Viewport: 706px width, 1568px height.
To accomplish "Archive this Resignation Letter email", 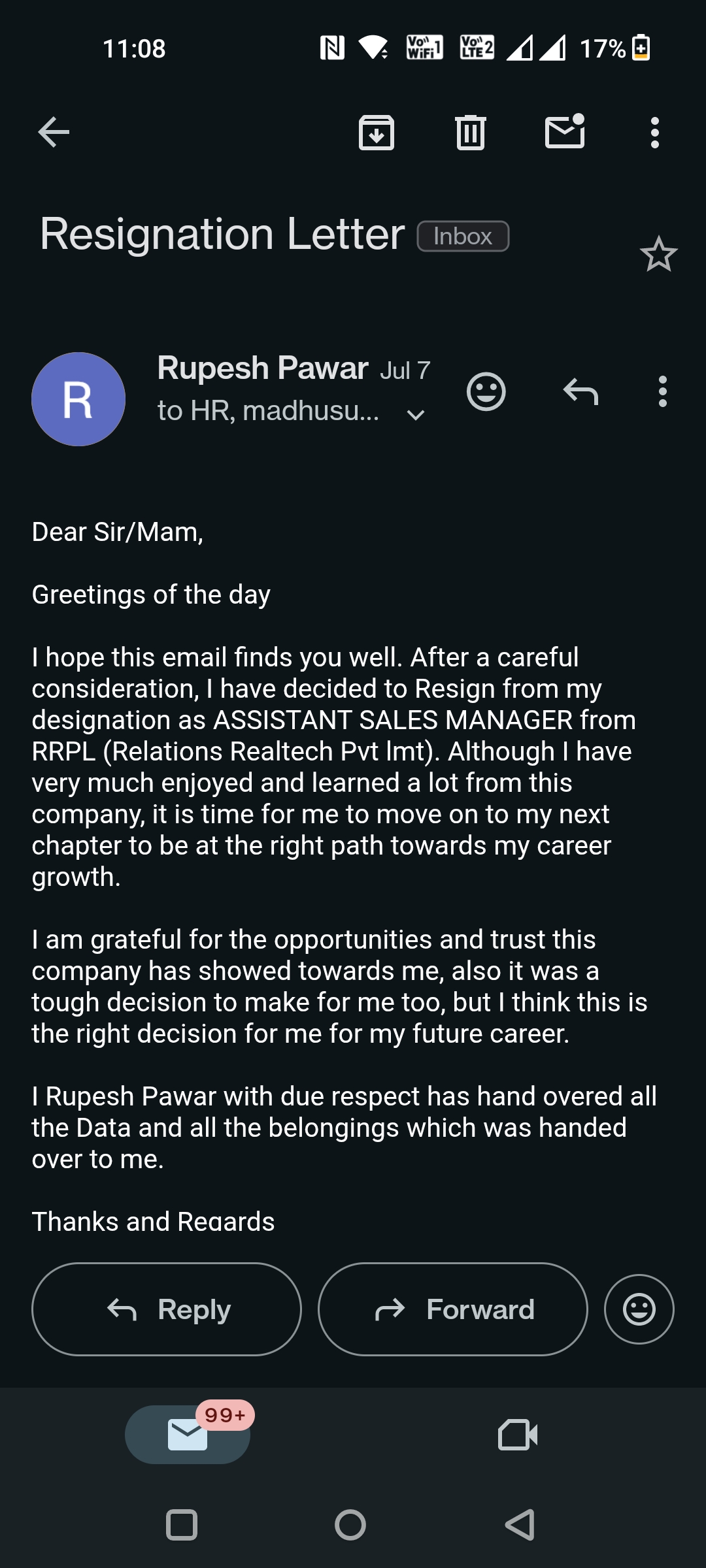I will pyautogui.click(x=377, y=133).
